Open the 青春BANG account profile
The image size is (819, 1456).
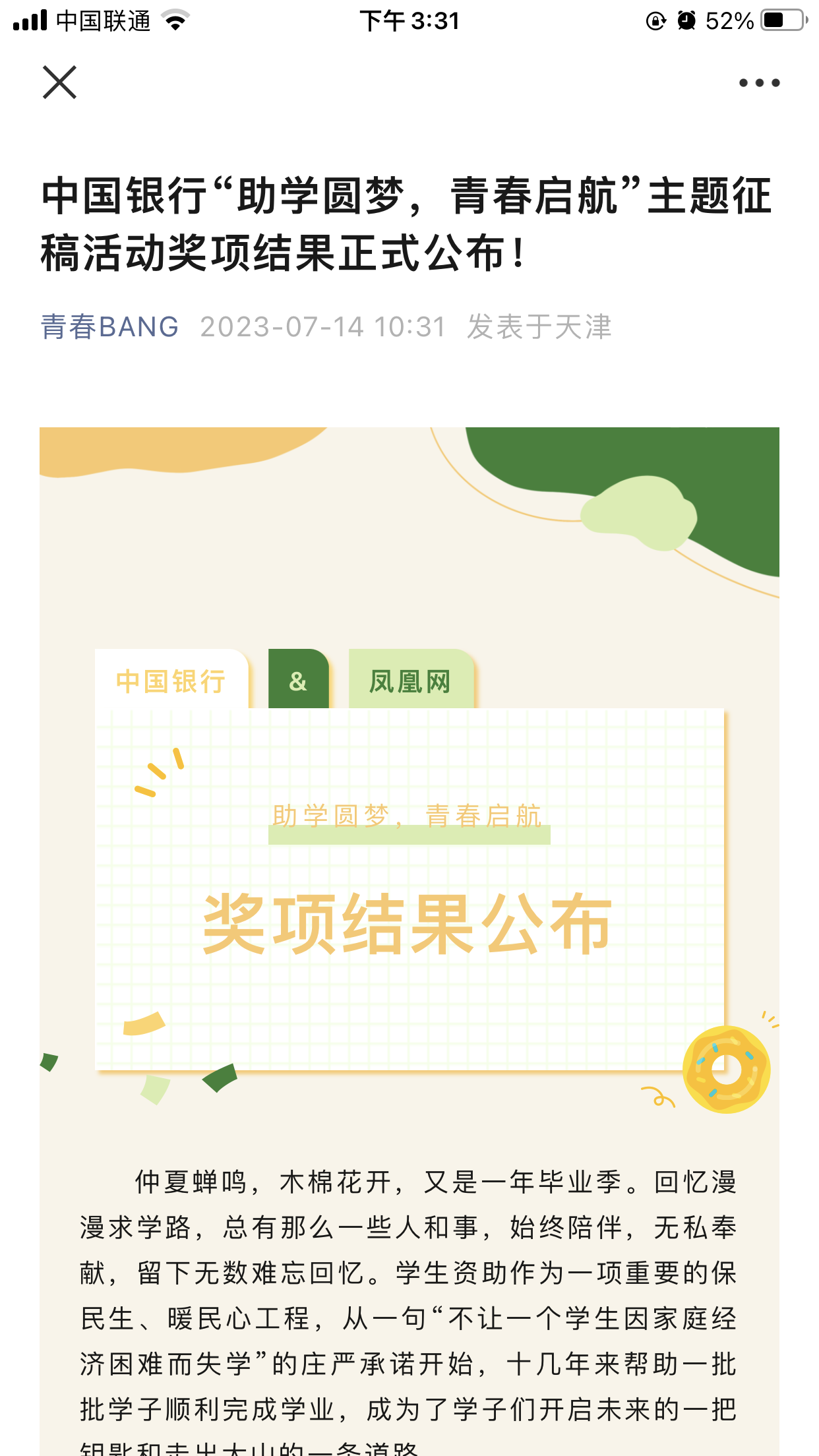tap(109, 327)
